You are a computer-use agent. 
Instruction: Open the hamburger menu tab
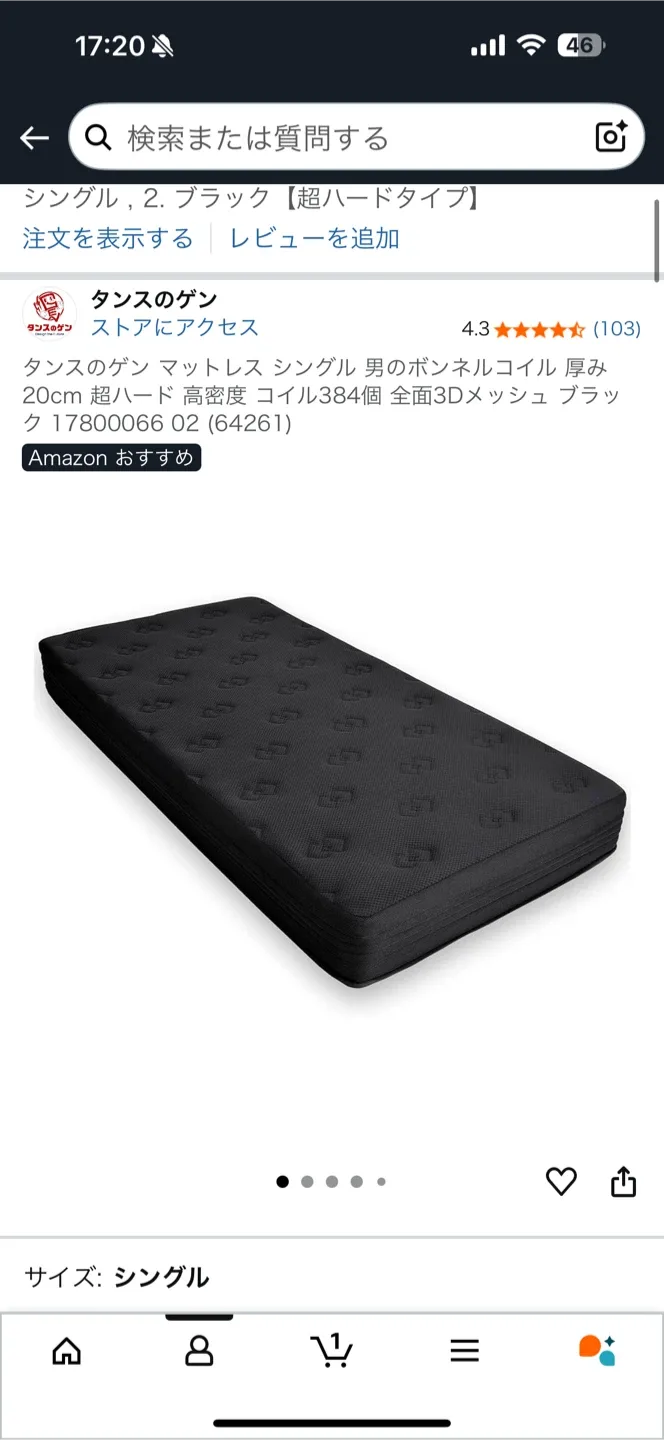click(x=464, y=1351)
